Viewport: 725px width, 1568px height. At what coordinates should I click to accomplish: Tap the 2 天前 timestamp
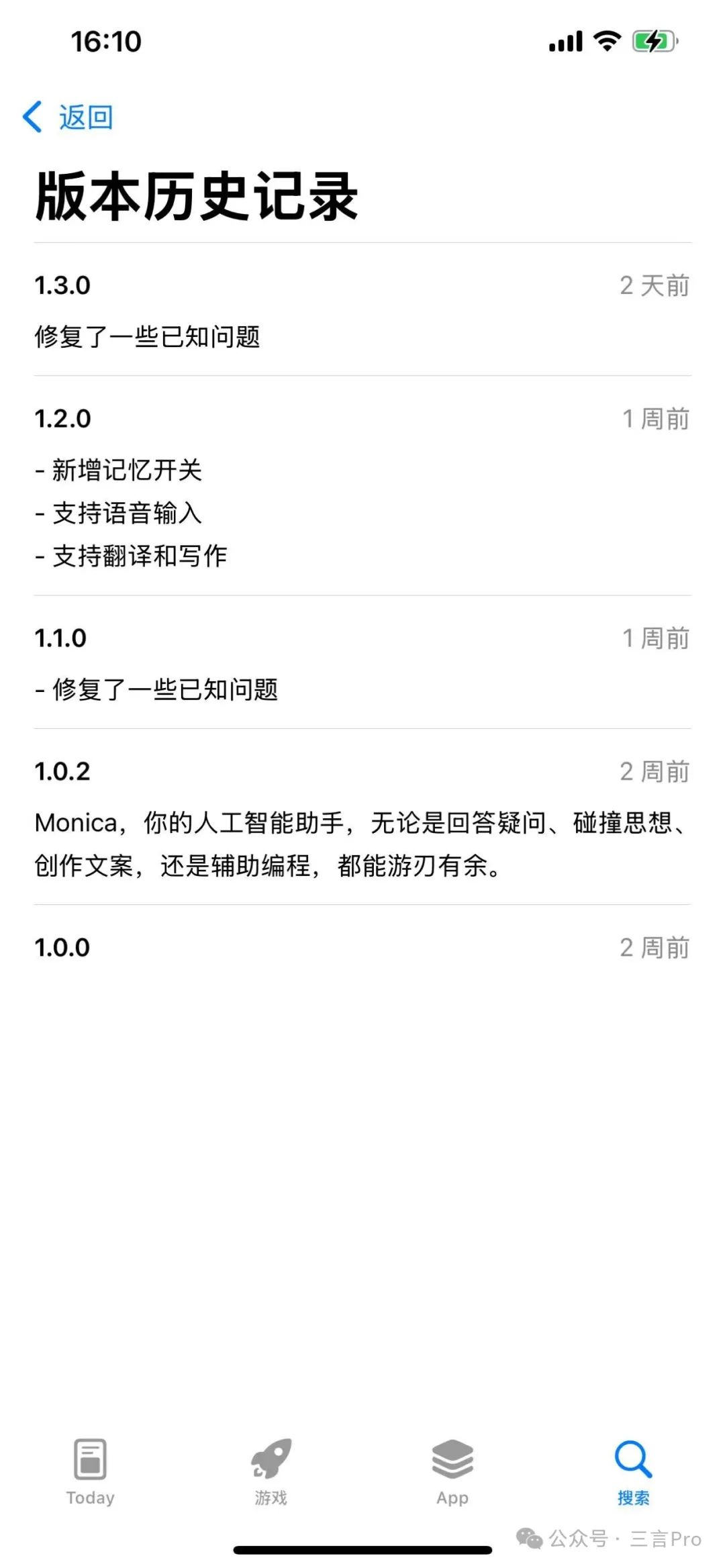(x=655, y=286)
